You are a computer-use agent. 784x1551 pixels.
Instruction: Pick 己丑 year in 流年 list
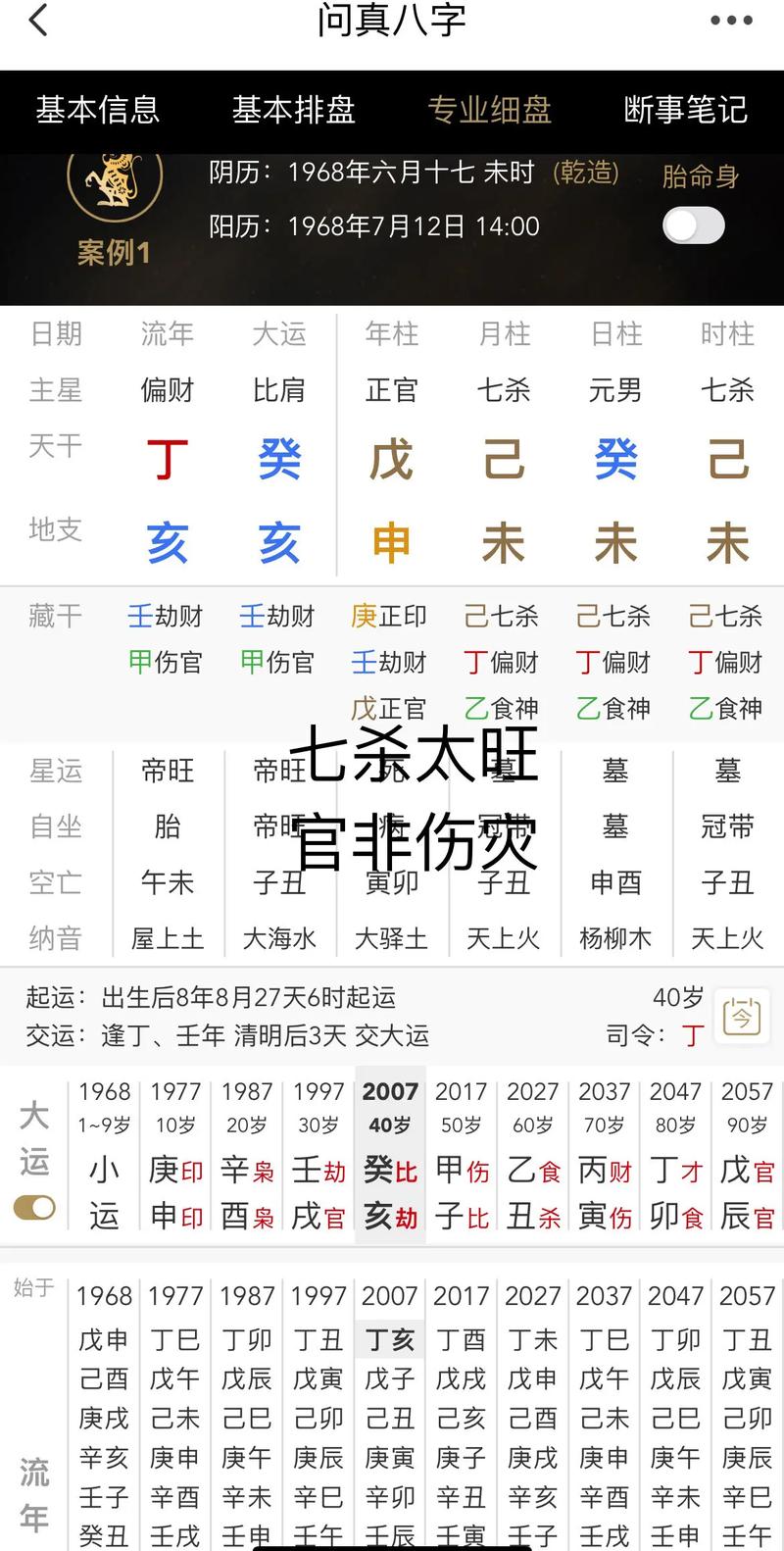click(390, 1419)
